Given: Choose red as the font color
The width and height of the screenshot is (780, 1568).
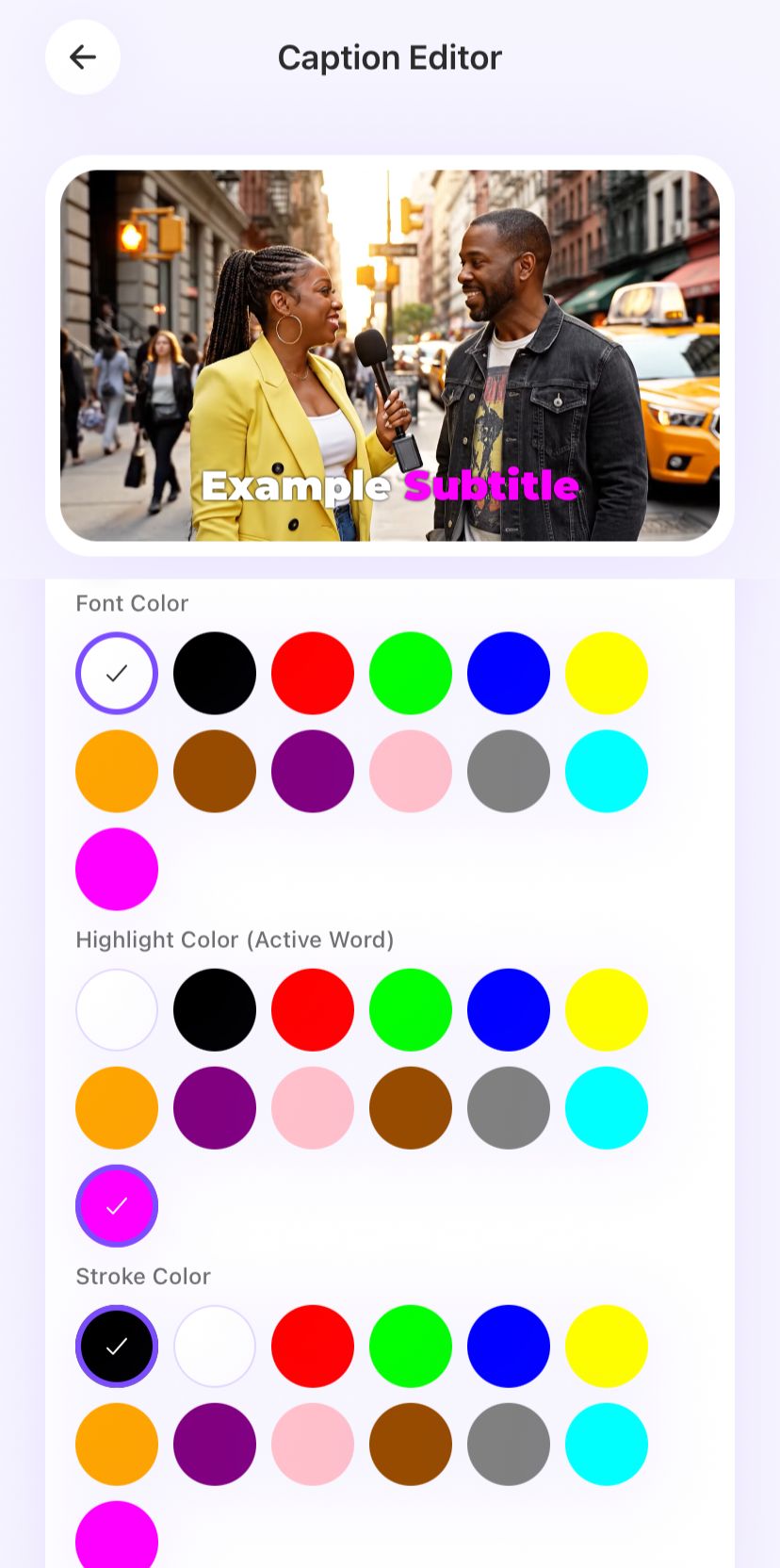Looking at the screenshot, I should click(313, 673).
